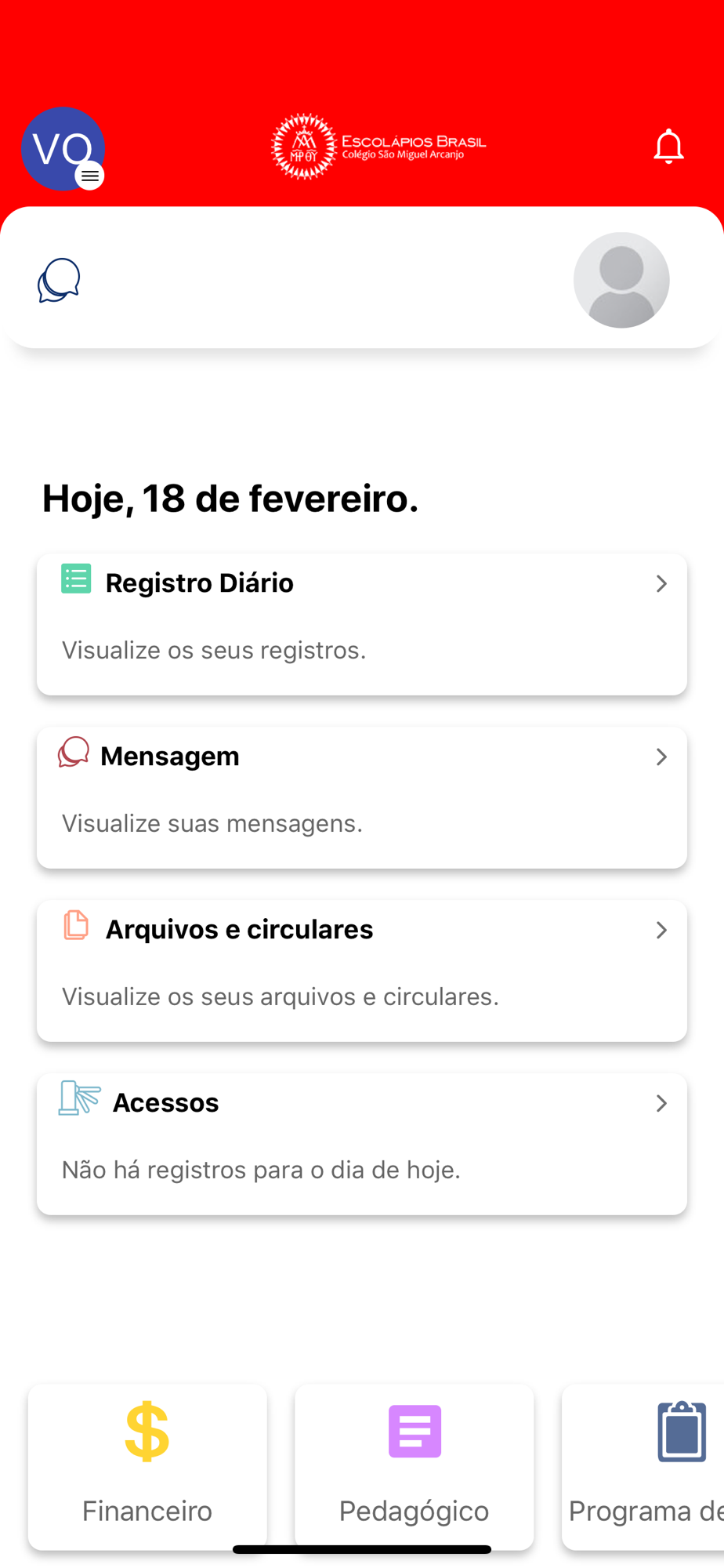Open the gray student profile photo
The width and height of the screenshot is (724, 1568).
[x=621, y=280]
